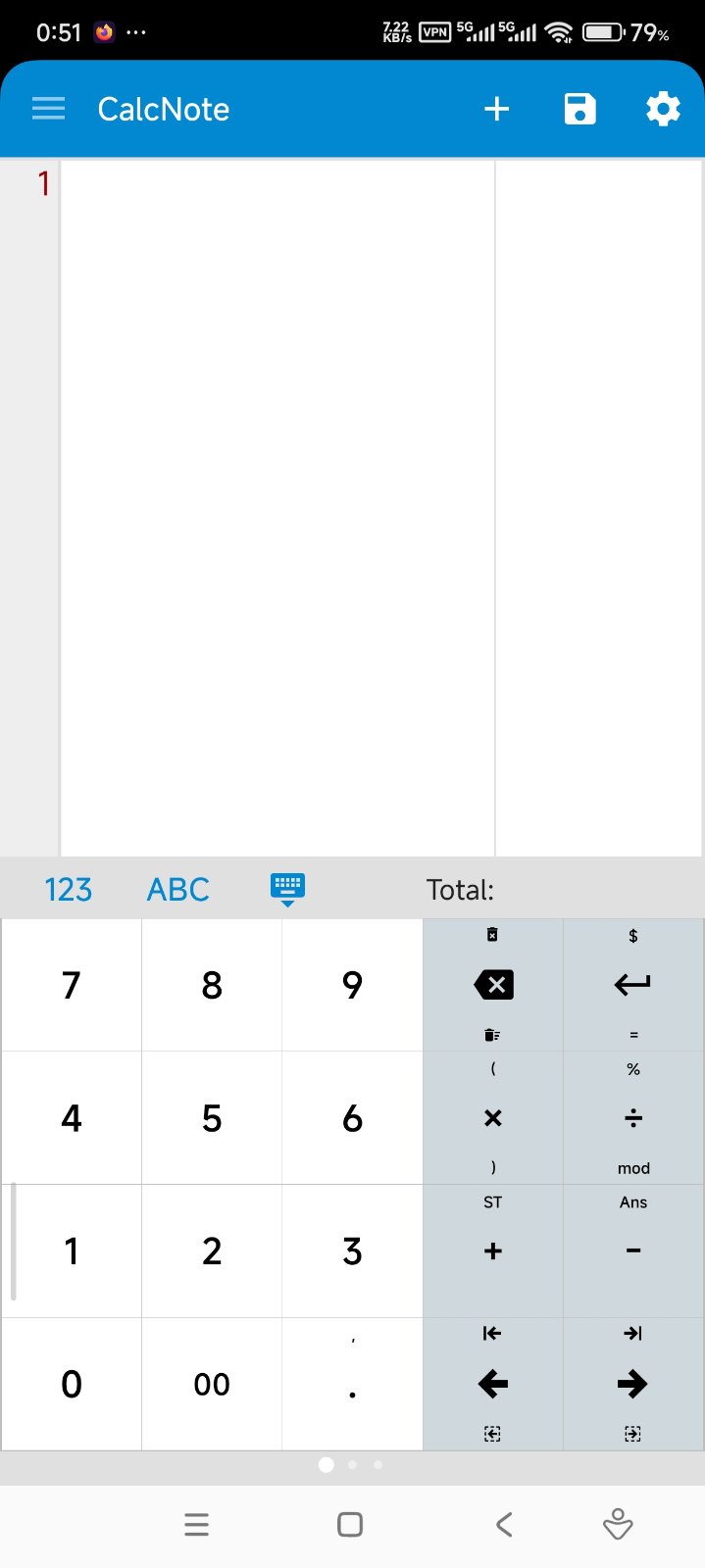Tap the enter (new line) key
Image resolution: width=705 pixels, height=1568 pixels.
(633, 985)
